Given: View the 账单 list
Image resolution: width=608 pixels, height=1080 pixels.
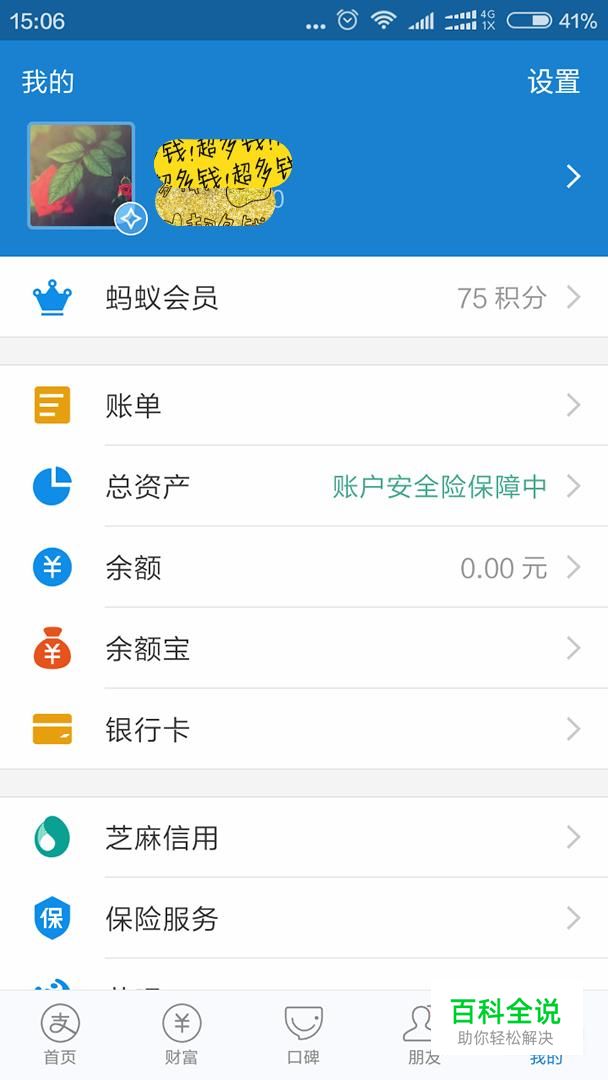Looking at the screenshot, I should click(x=304, y=406).
